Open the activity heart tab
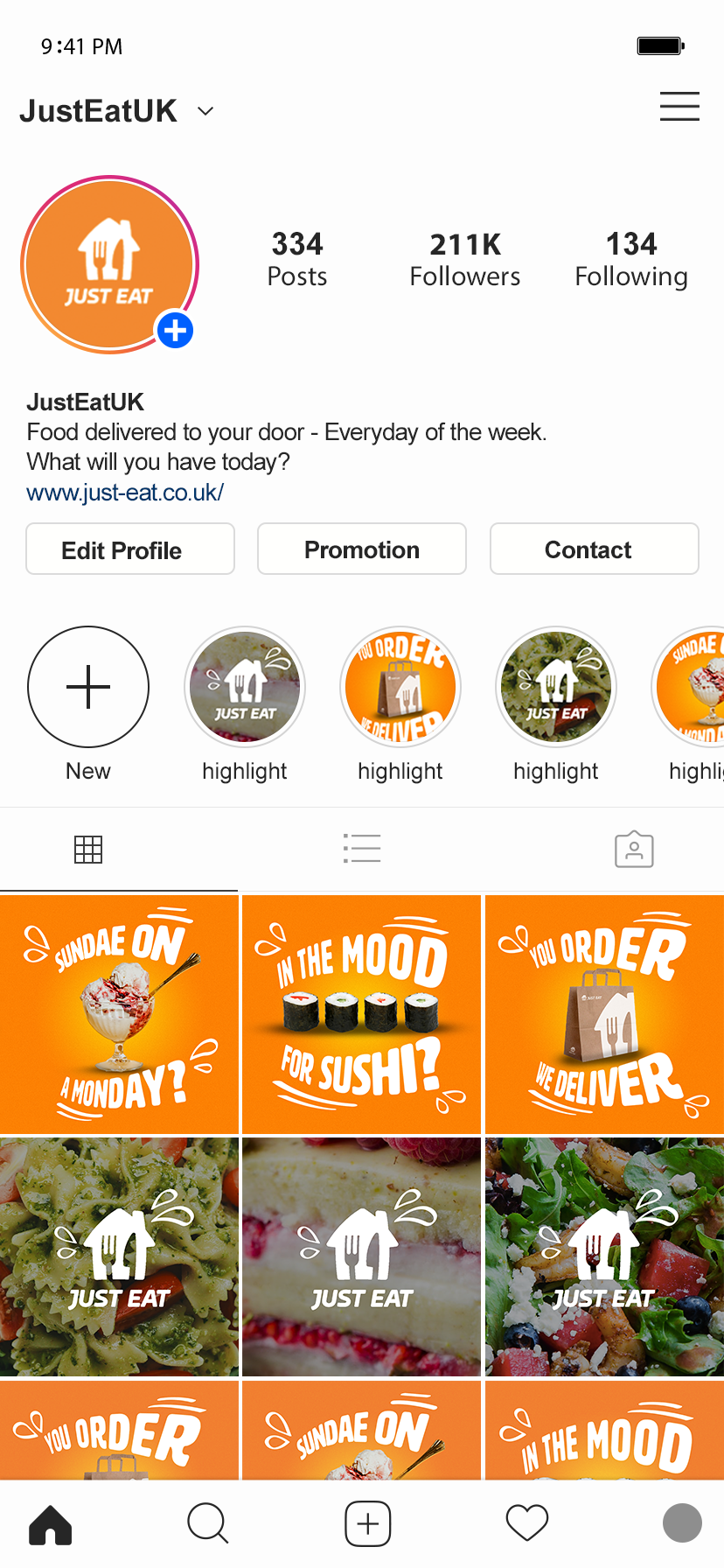724x1568 pixels. point(527,1524)
